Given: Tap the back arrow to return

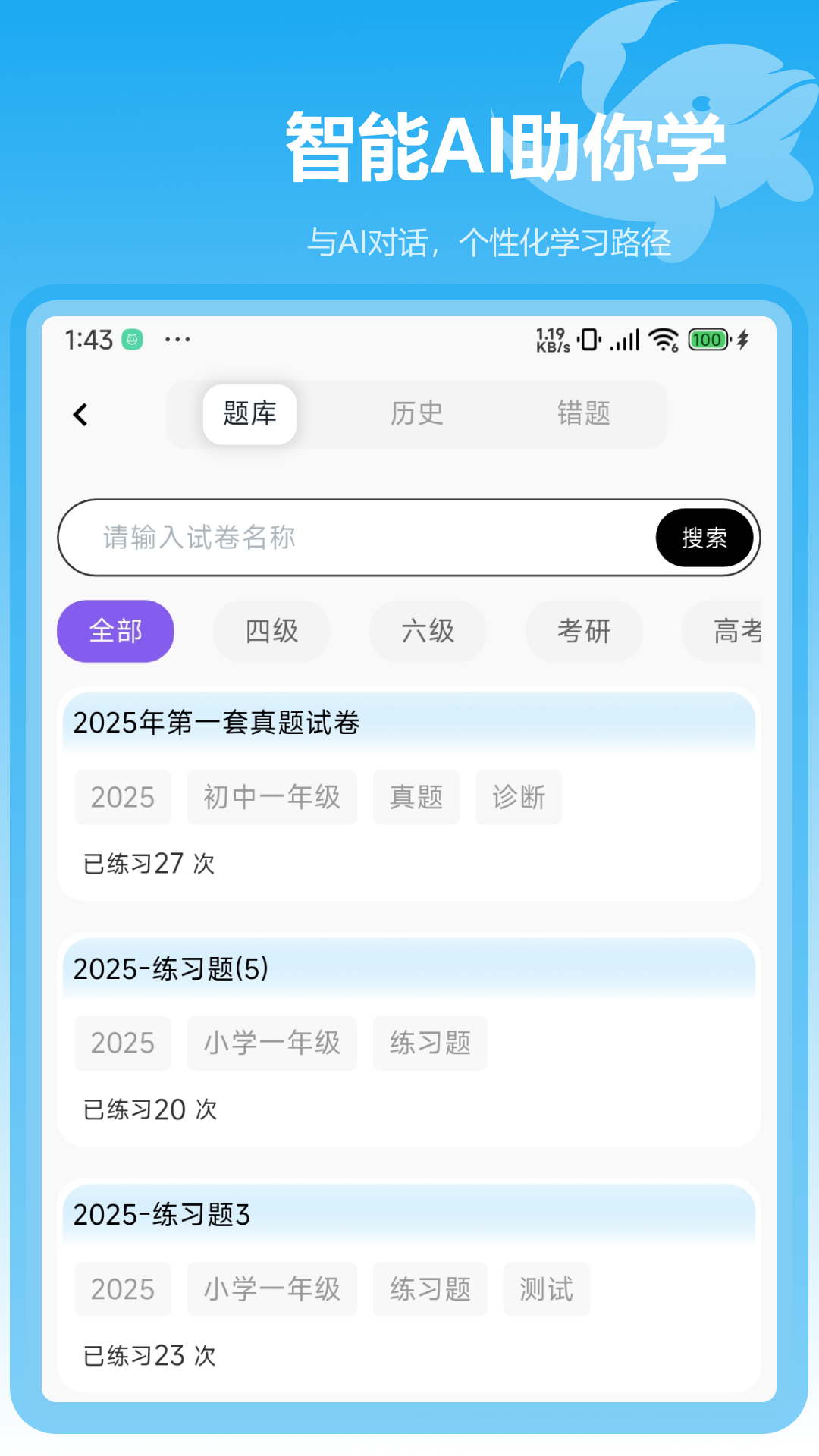Looking at the screenshot, I should point(80,414).
